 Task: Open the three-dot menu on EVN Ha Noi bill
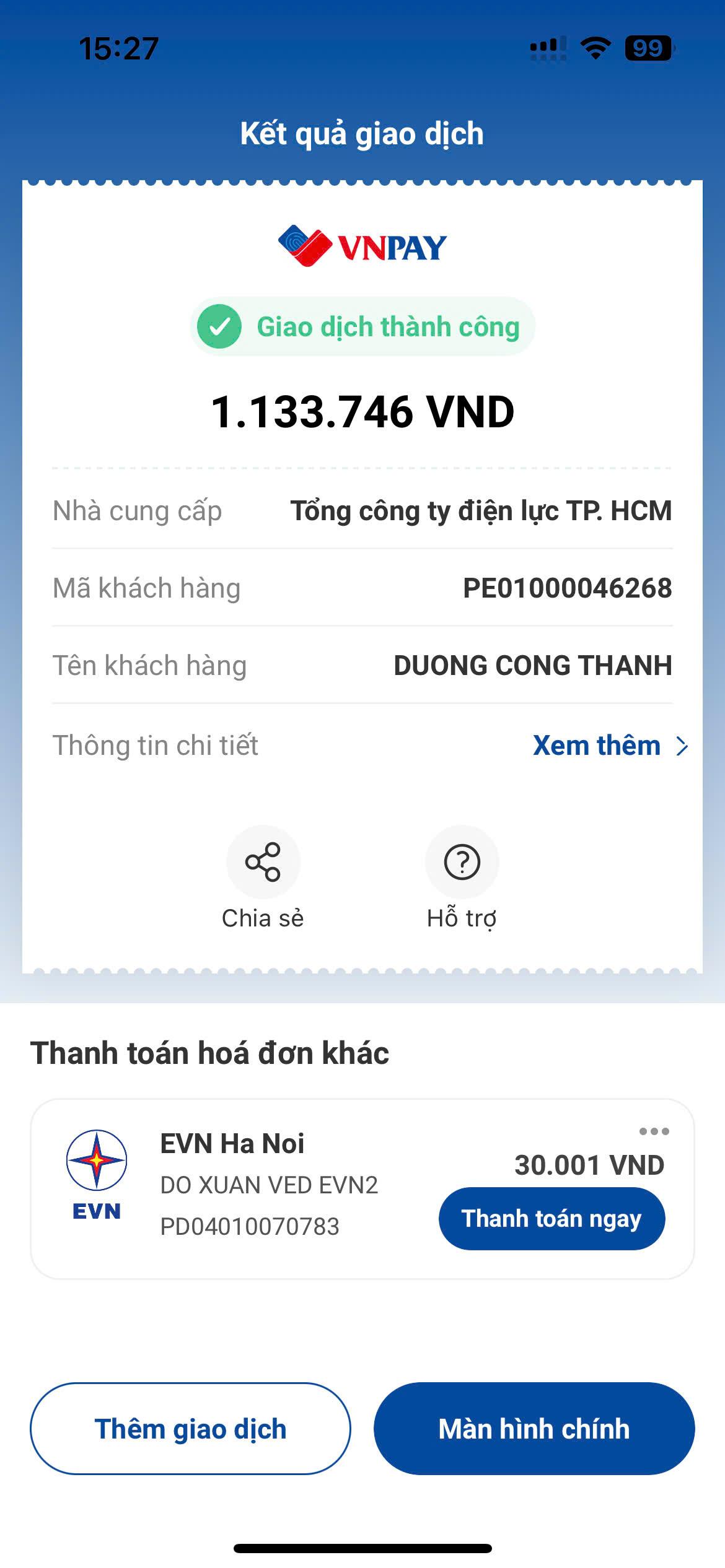(654, 1131)
